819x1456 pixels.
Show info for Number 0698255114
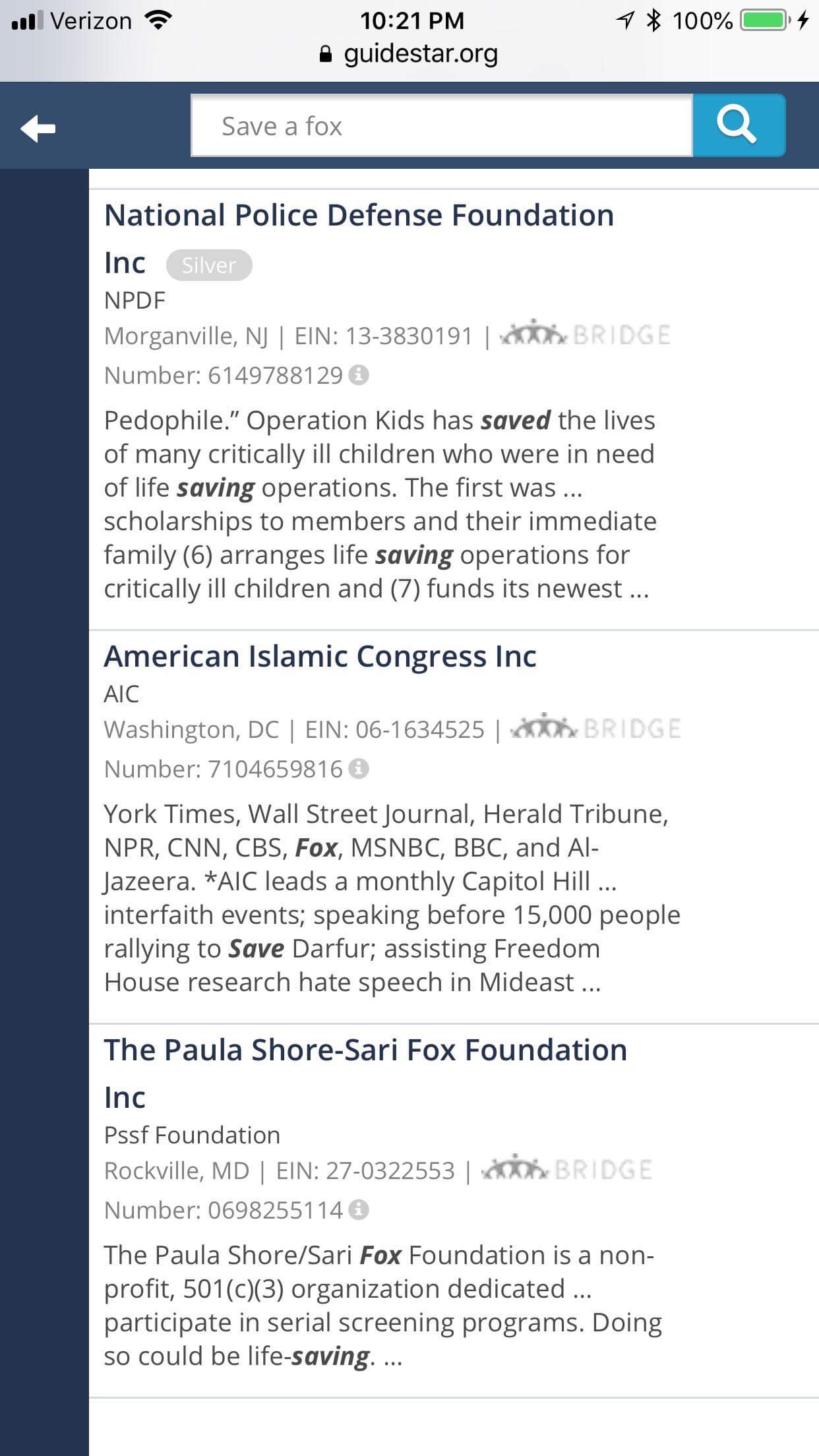359,1210
